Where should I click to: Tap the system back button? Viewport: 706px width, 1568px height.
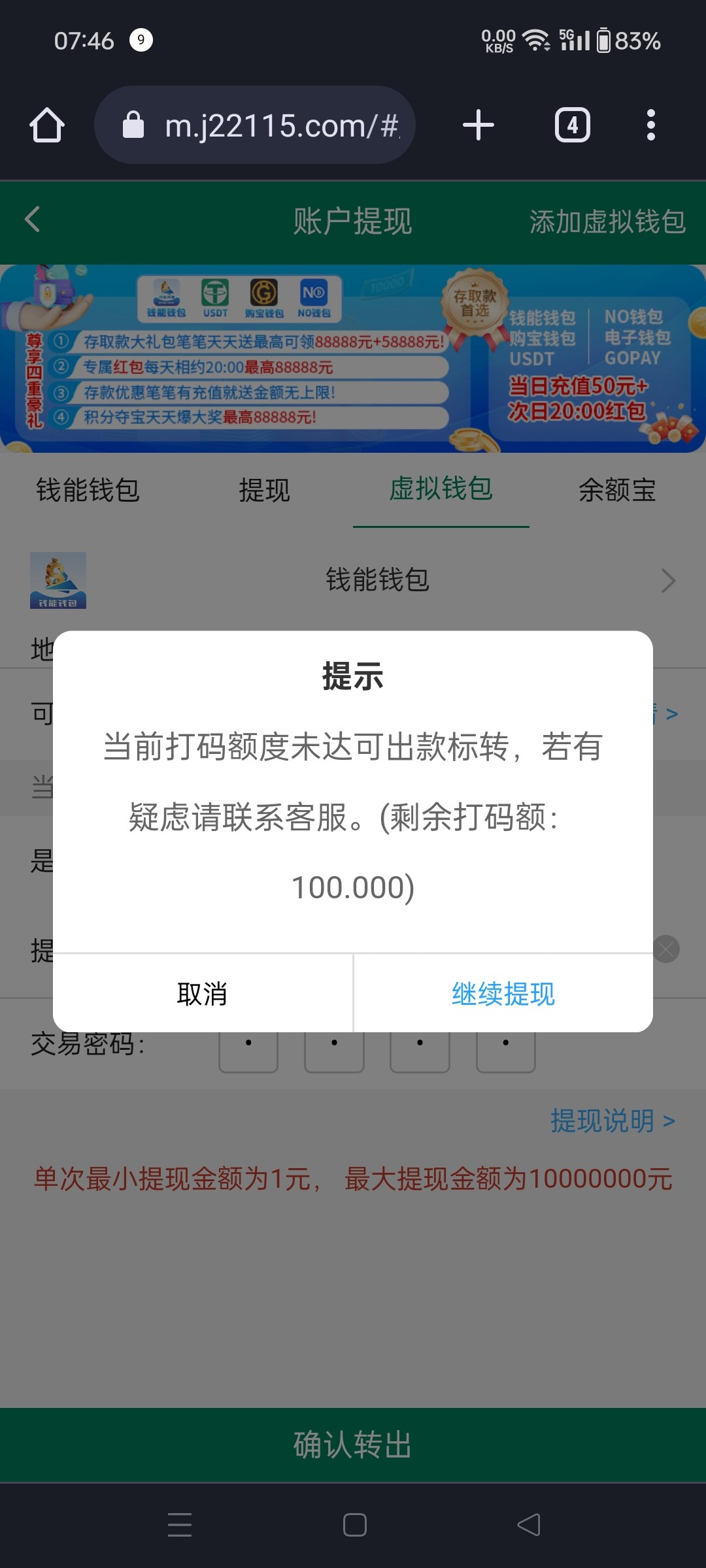[x=529, y=1525]
